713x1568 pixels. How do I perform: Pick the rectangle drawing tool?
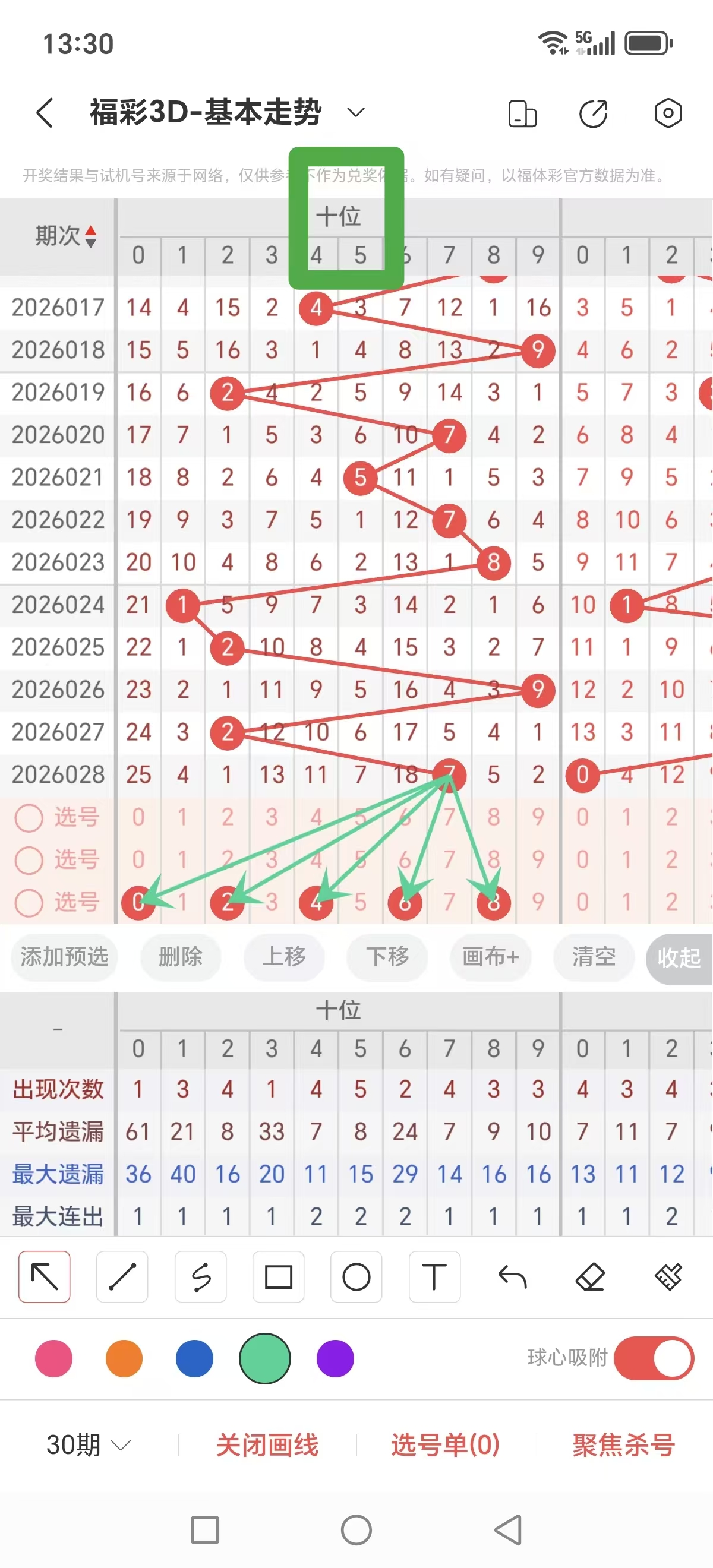point(279,1278)
